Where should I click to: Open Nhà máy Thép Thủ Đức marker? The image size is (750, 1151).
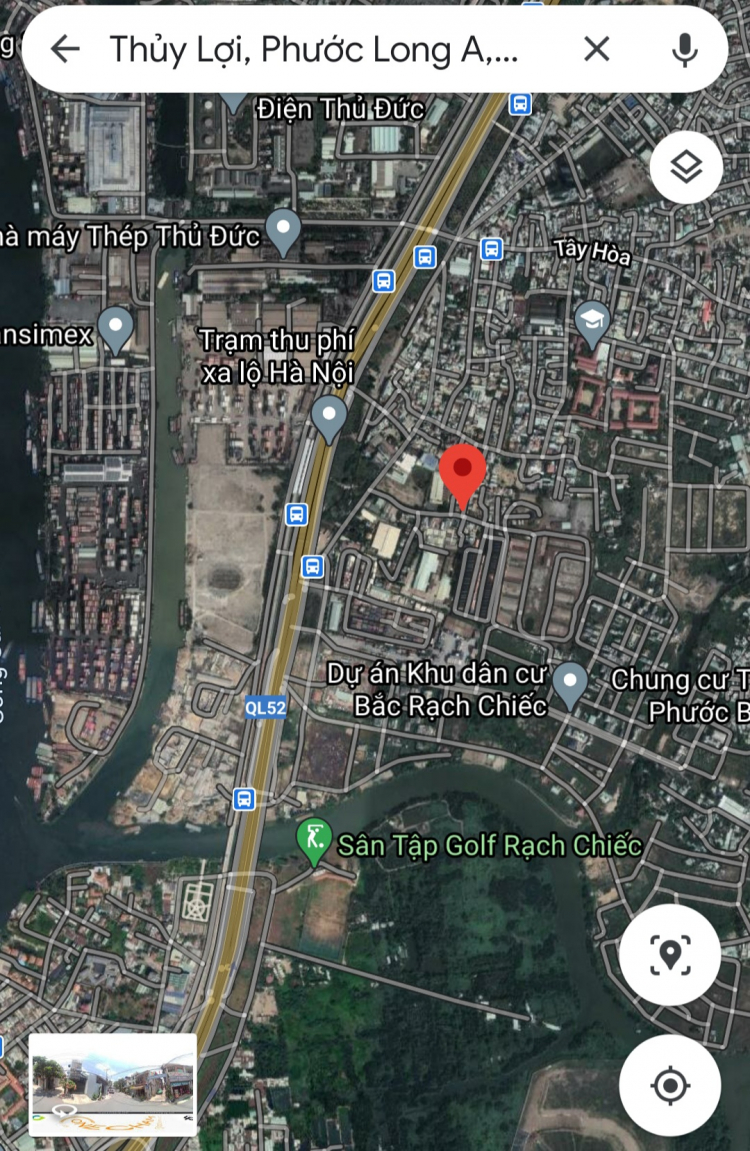284,231
